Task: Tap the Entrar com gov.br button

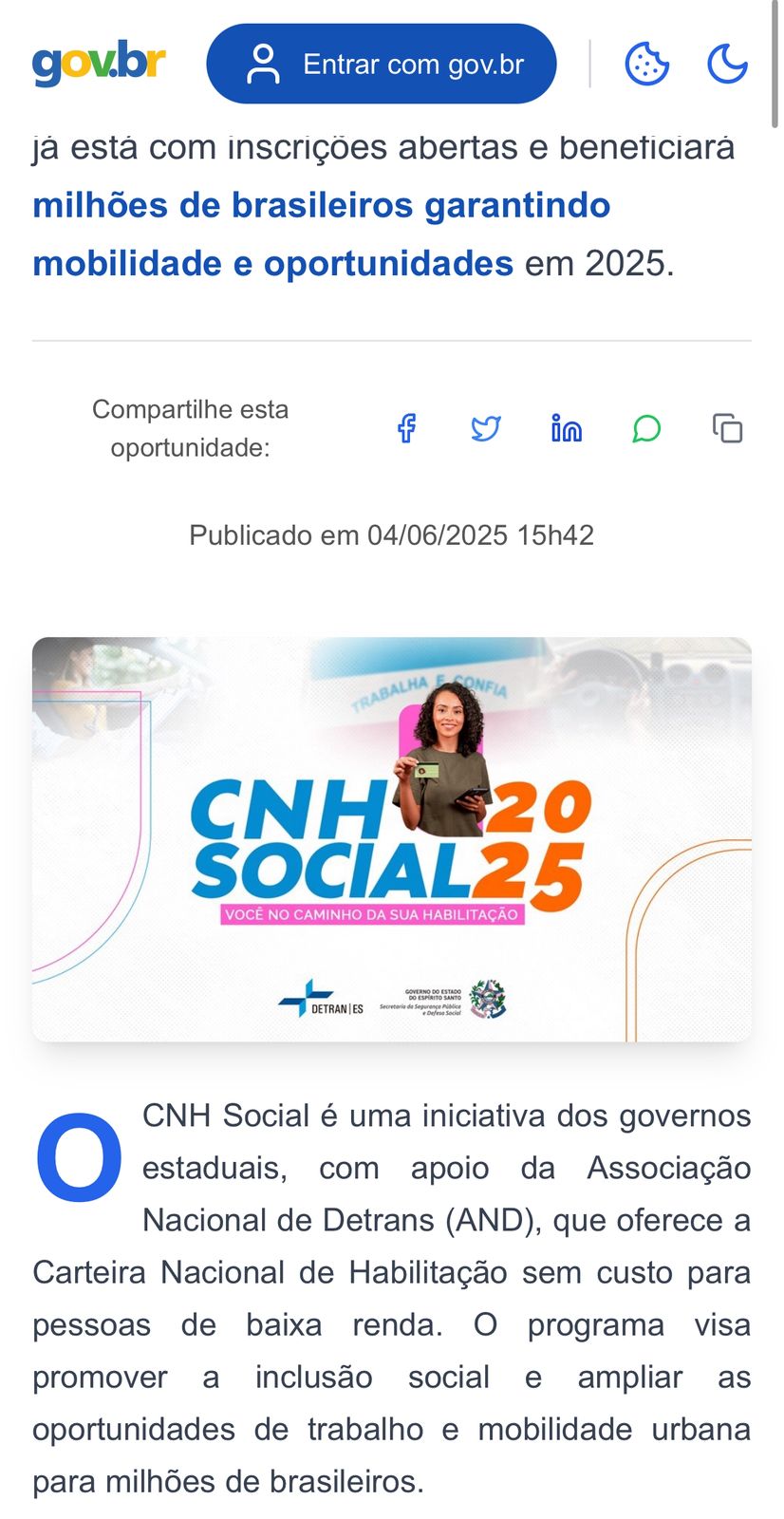Action: pyautogui.click(x=381, y=64)
